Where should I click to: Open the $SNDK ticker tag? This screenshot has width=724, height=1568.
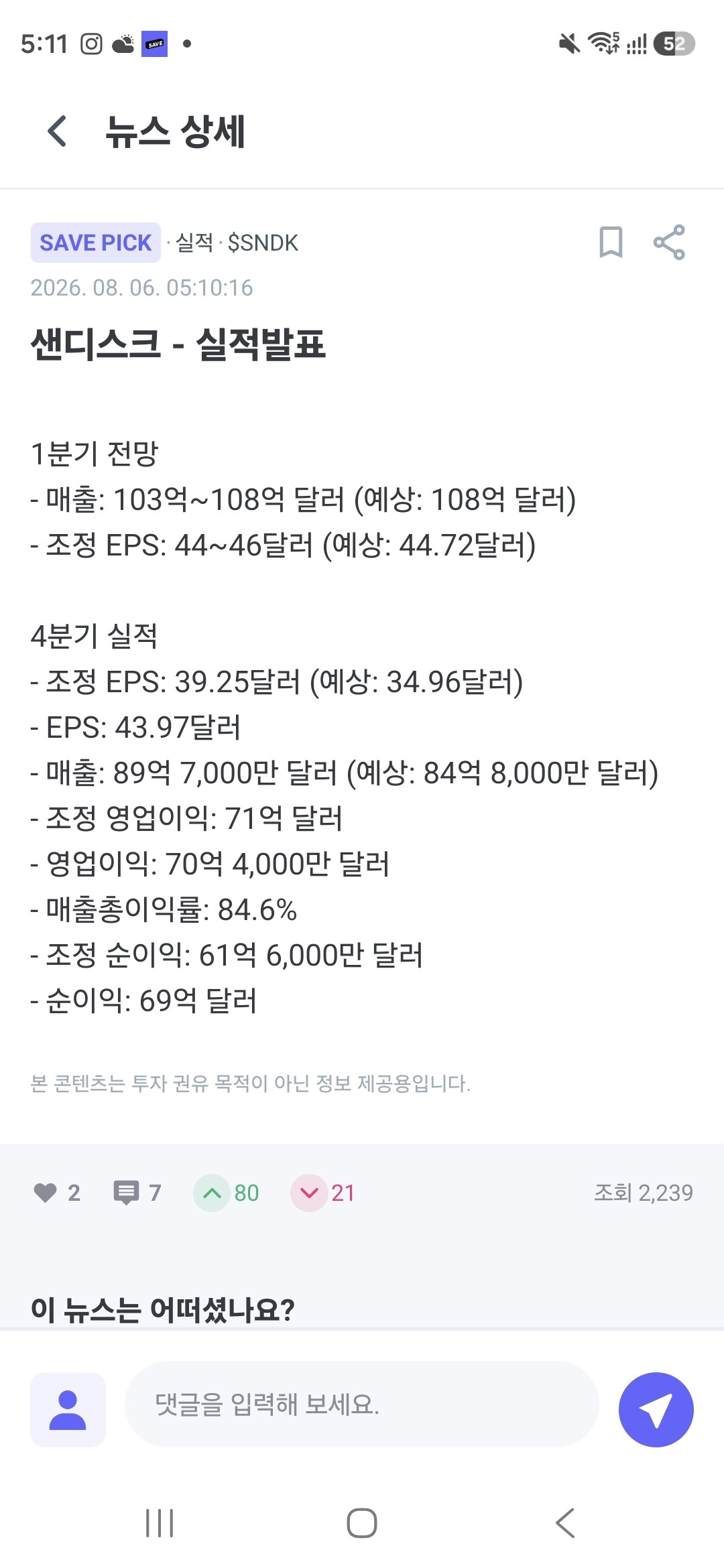coord(263,243)
